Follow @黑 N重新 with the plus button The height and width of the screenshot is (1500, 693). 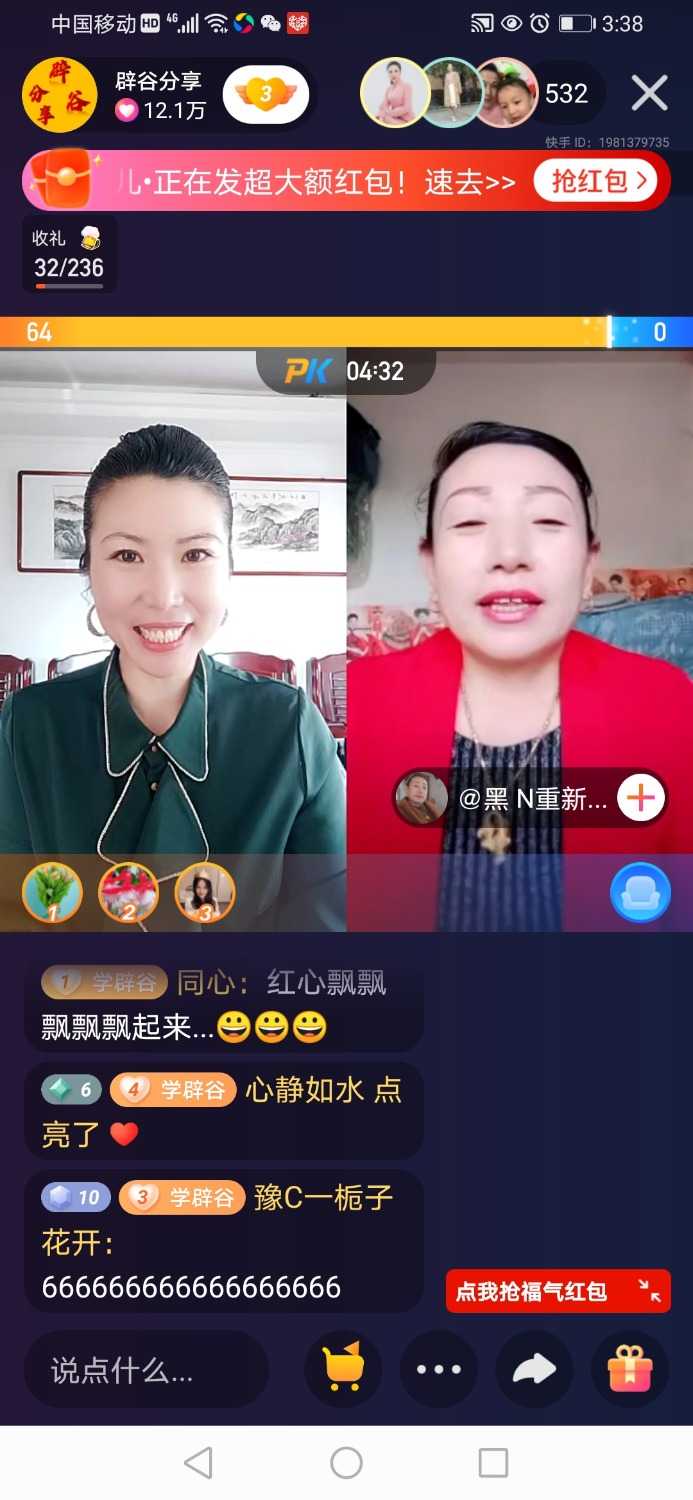point(641,798)
